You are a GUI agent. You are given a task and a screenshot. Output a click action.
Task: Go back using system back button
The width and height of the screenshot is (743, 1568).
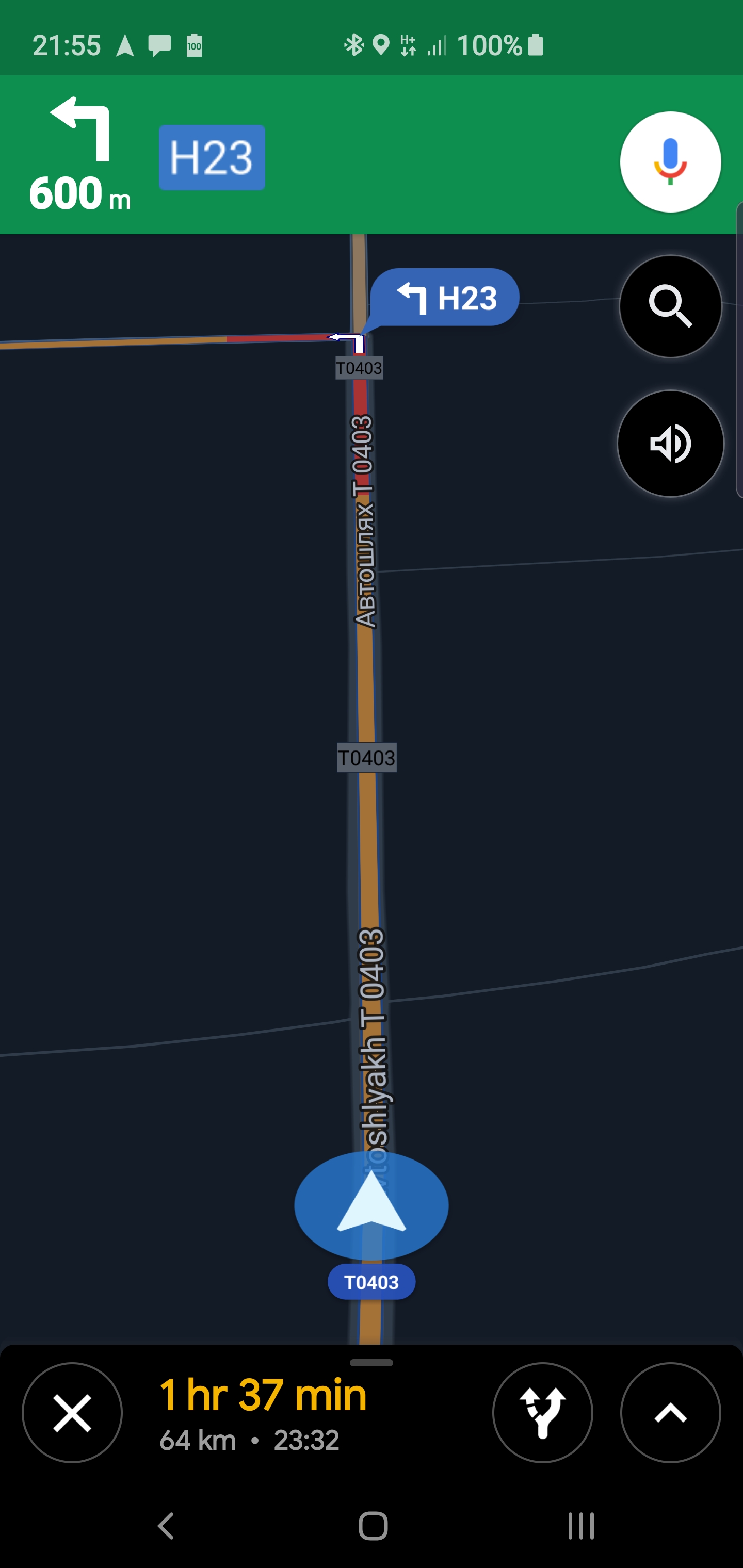tap(166, 1526)
